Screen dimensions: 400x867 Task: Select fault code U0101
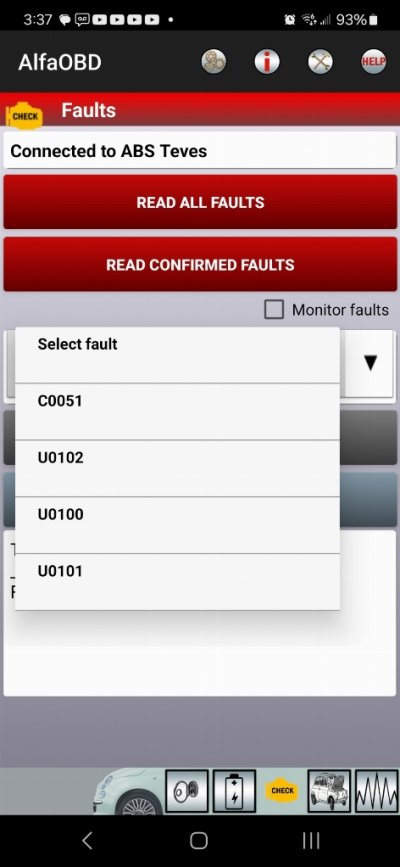[177, 582]
